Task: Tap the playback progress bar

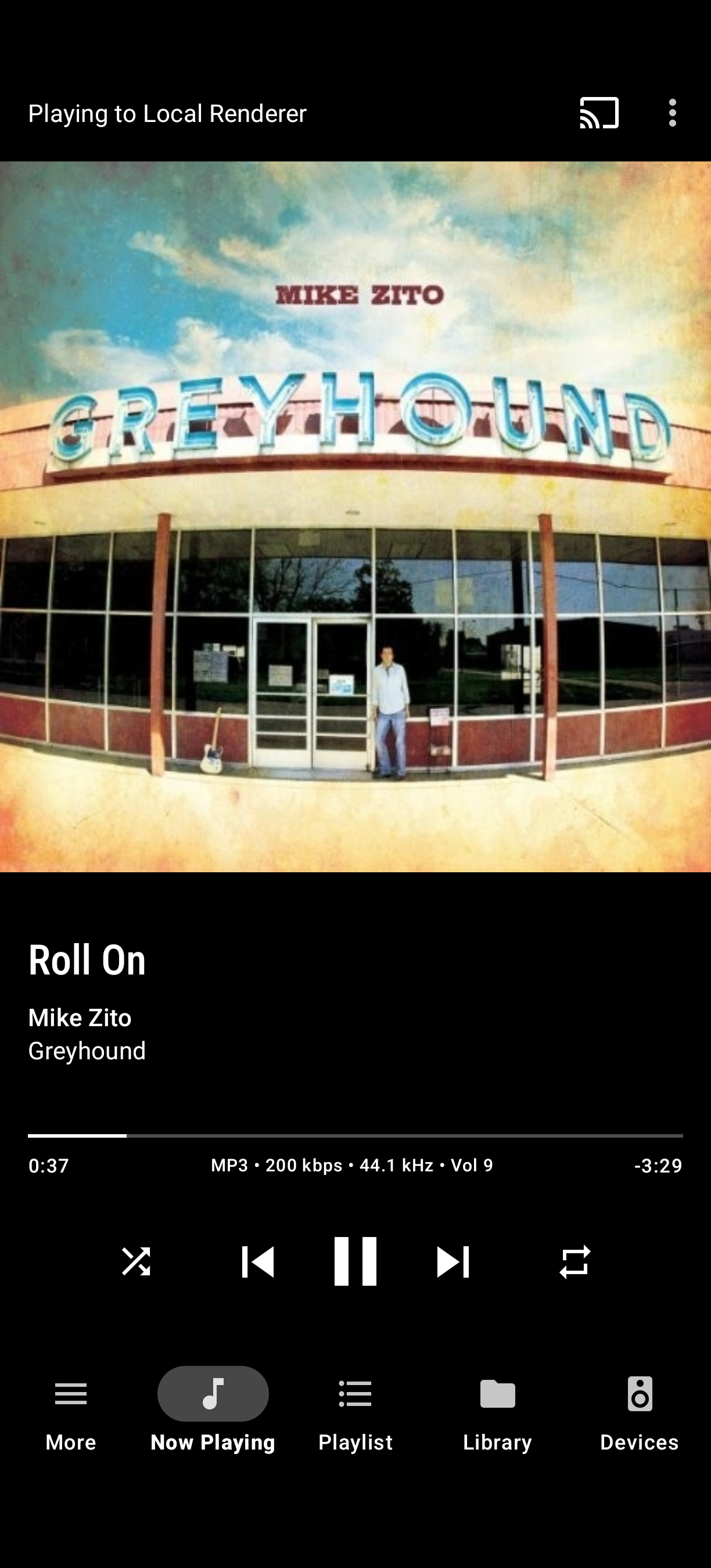Action: [355, 1136]
